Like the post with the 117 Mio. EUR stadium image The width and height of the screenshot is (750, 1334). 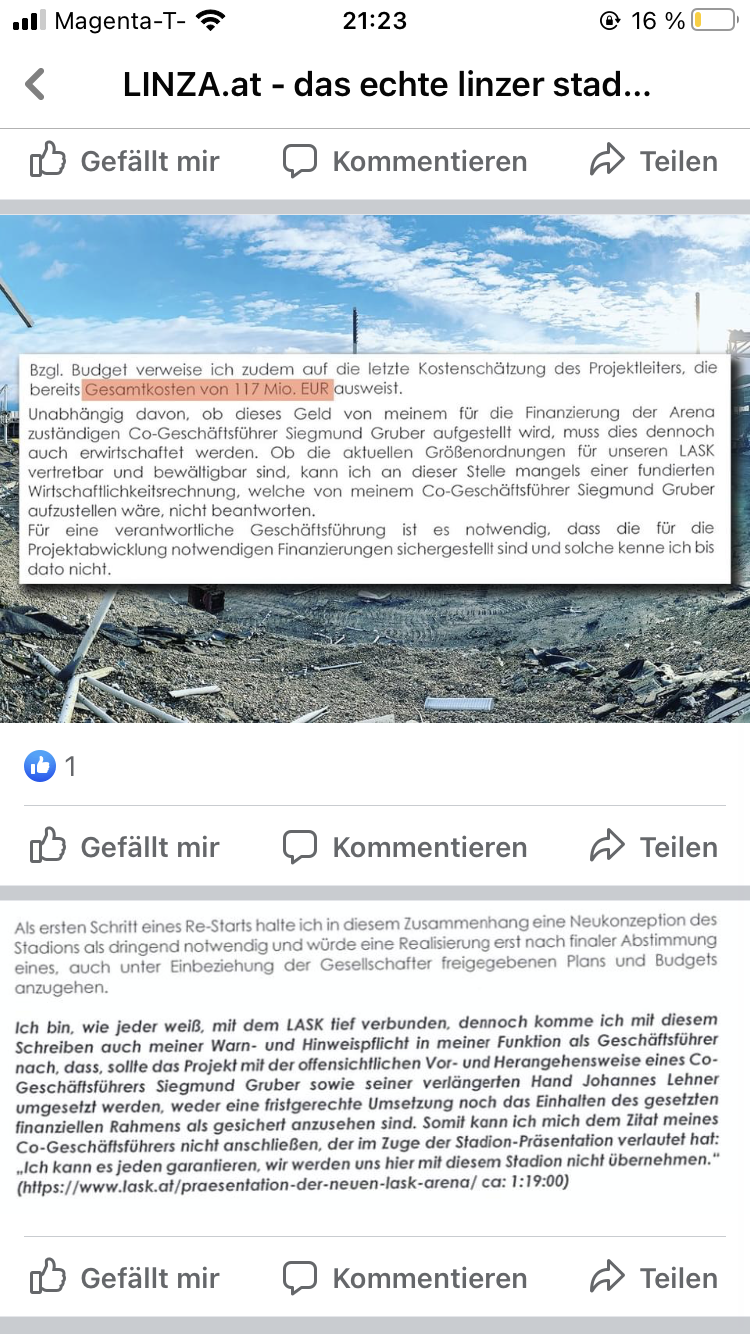(124, 847)
